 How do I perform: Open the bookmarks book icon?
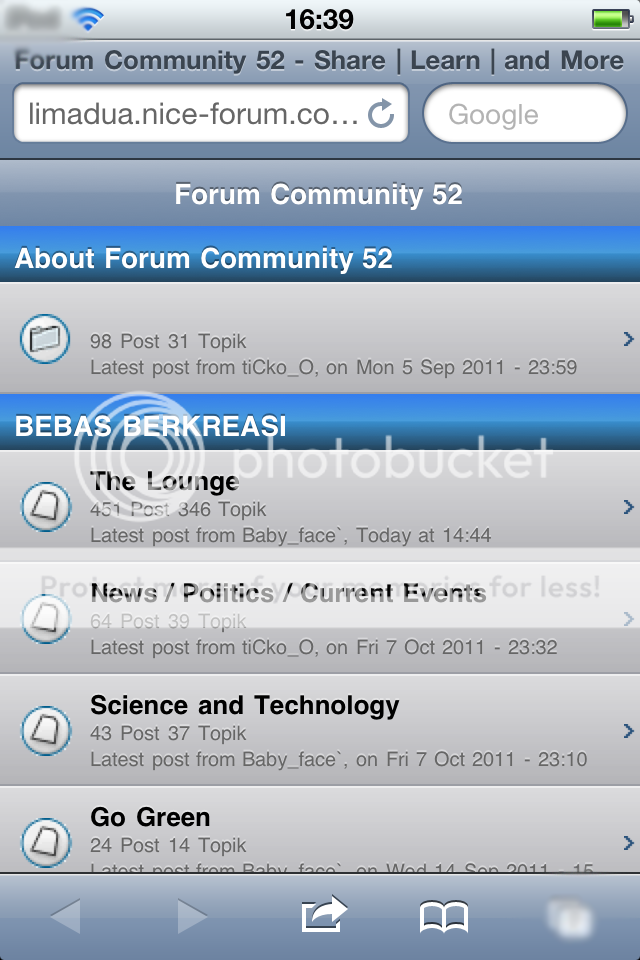[x=444, y=917]
